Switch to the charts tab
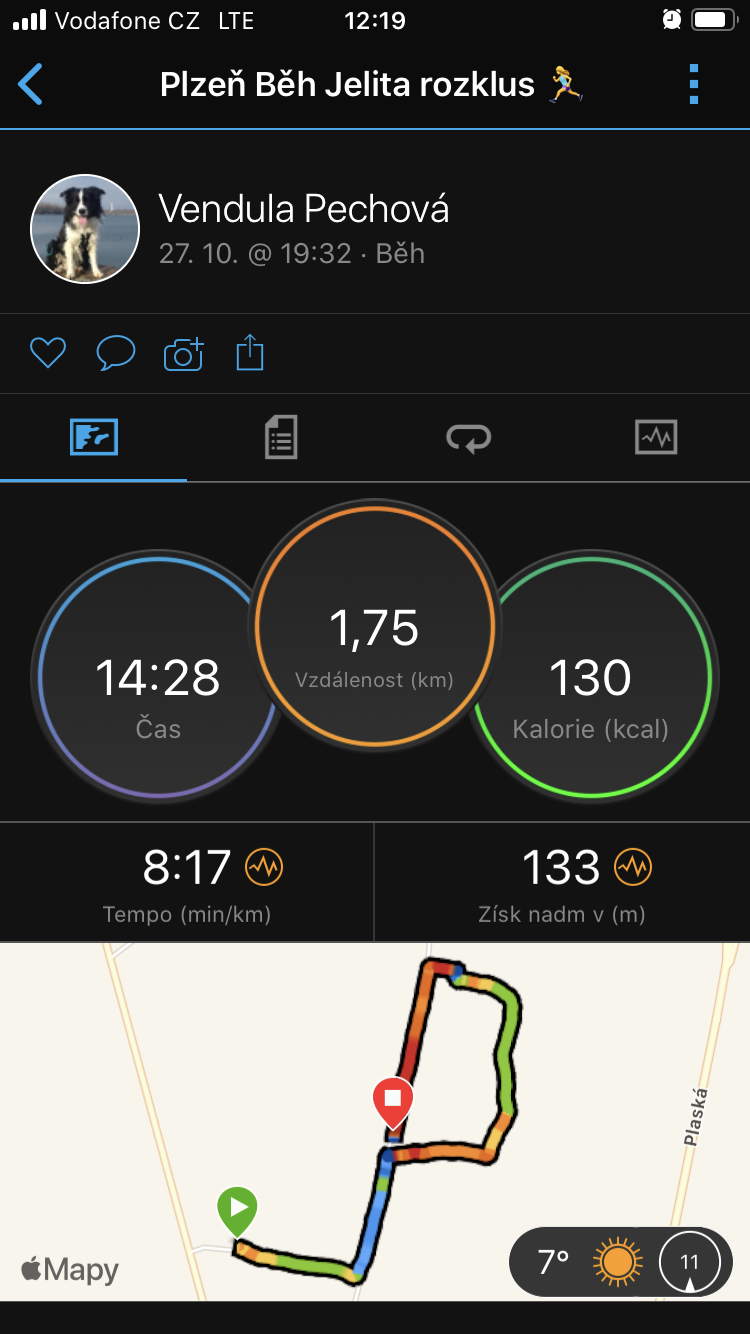This screenshot has width=750, height=1334. [x=656, y=438]
